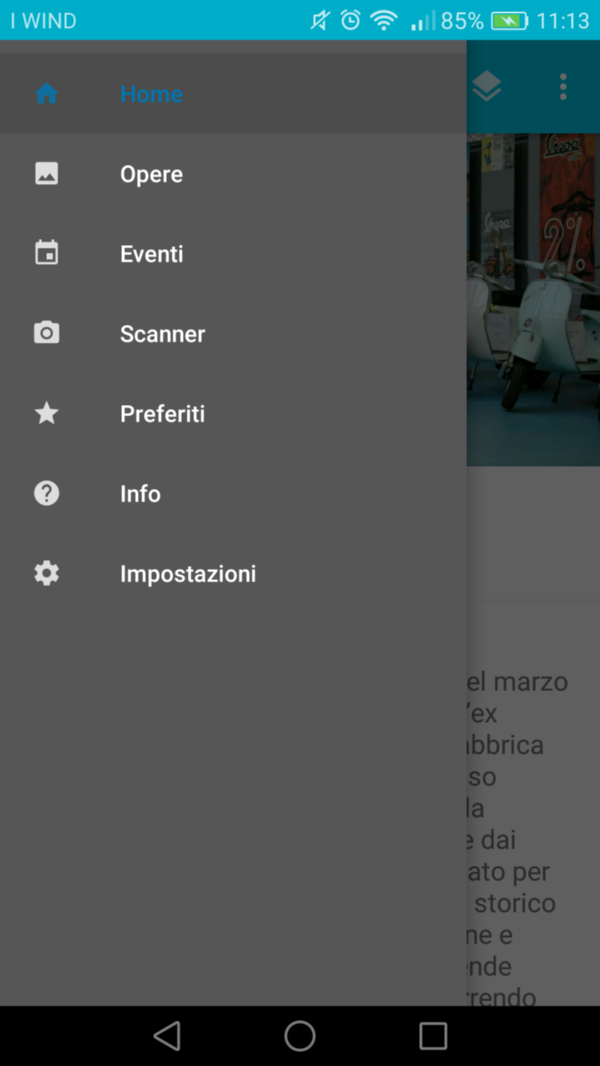Go to the phone's home screen

pyautogui.click(x=300, y=1036)
